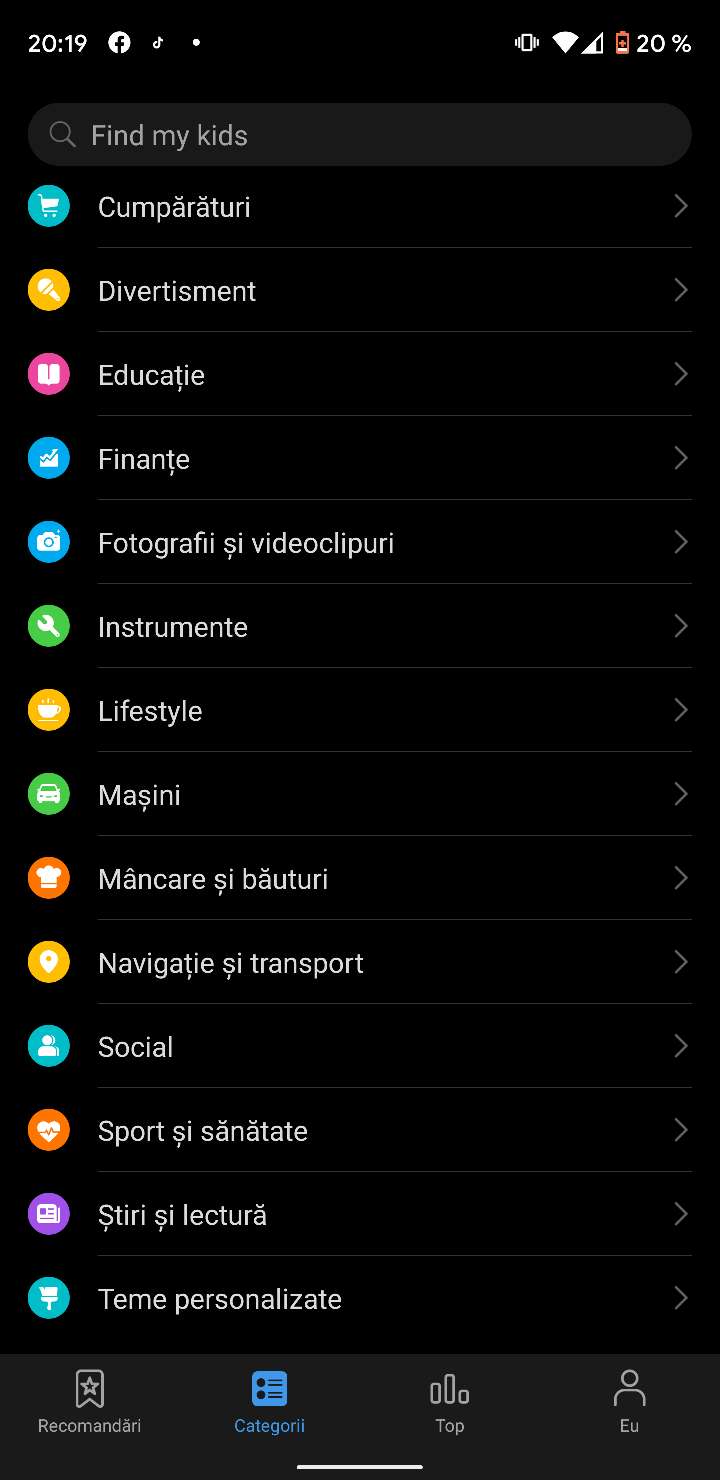This screenshot has height=1480, width=720.
Task: Browse Știri și lectură category
Action: (360, 1215)
